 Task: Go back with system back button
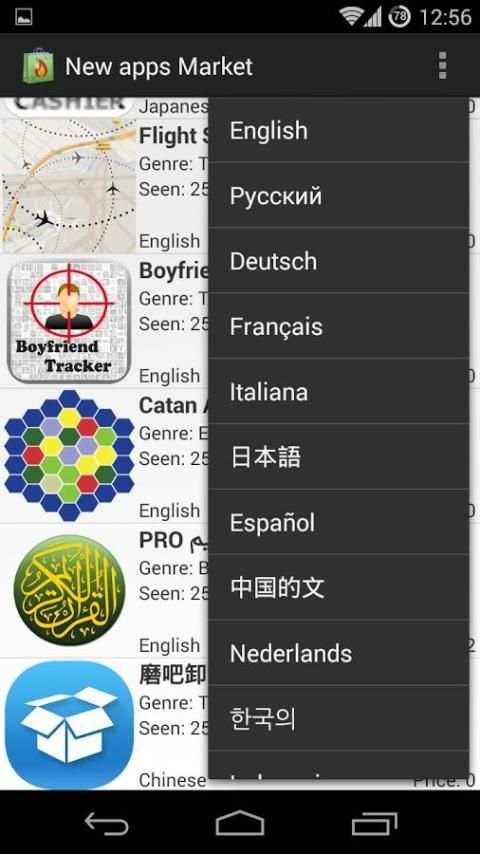tap(107, 823)
